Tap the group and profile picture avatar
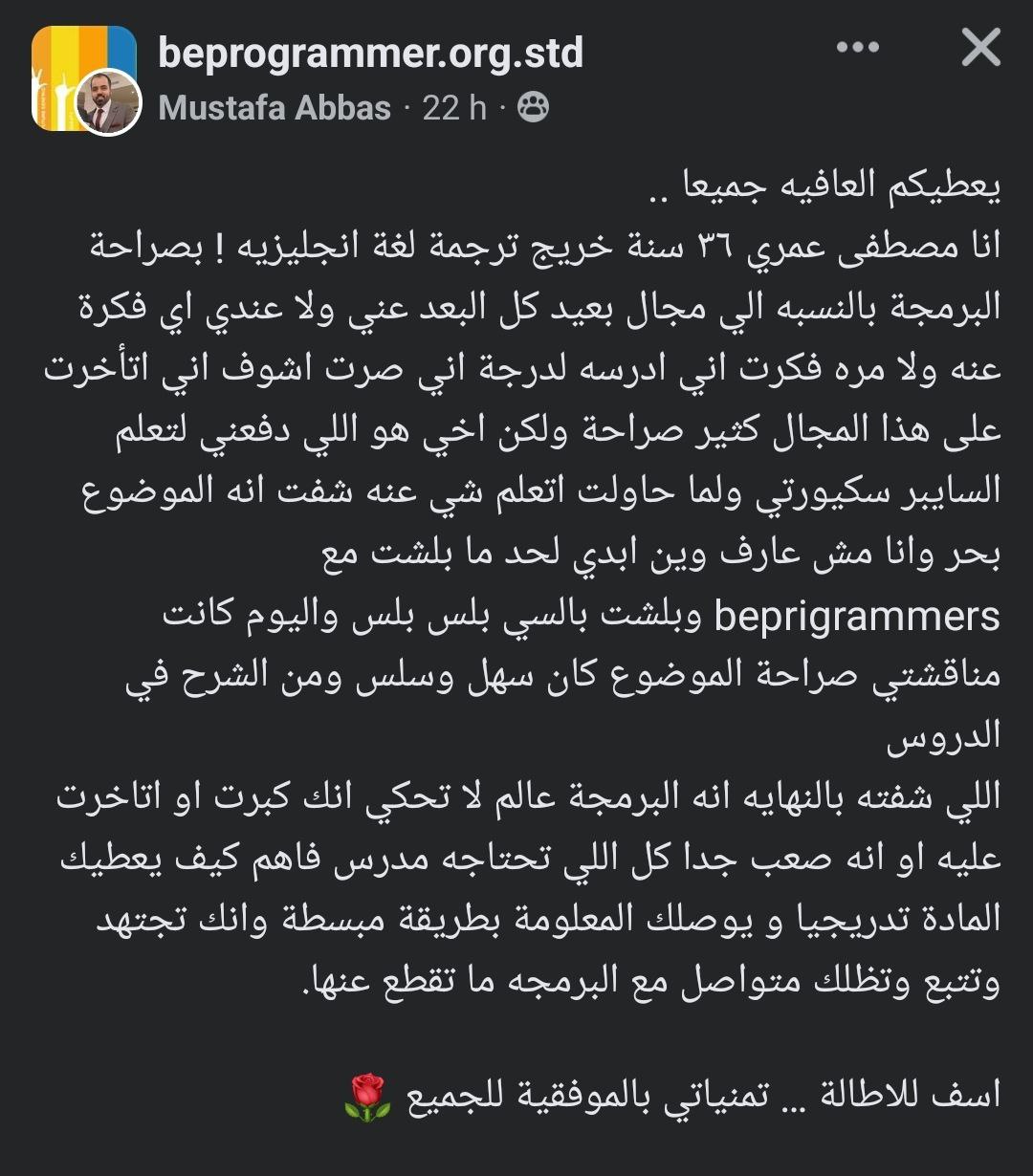 (x=84, y=80)
